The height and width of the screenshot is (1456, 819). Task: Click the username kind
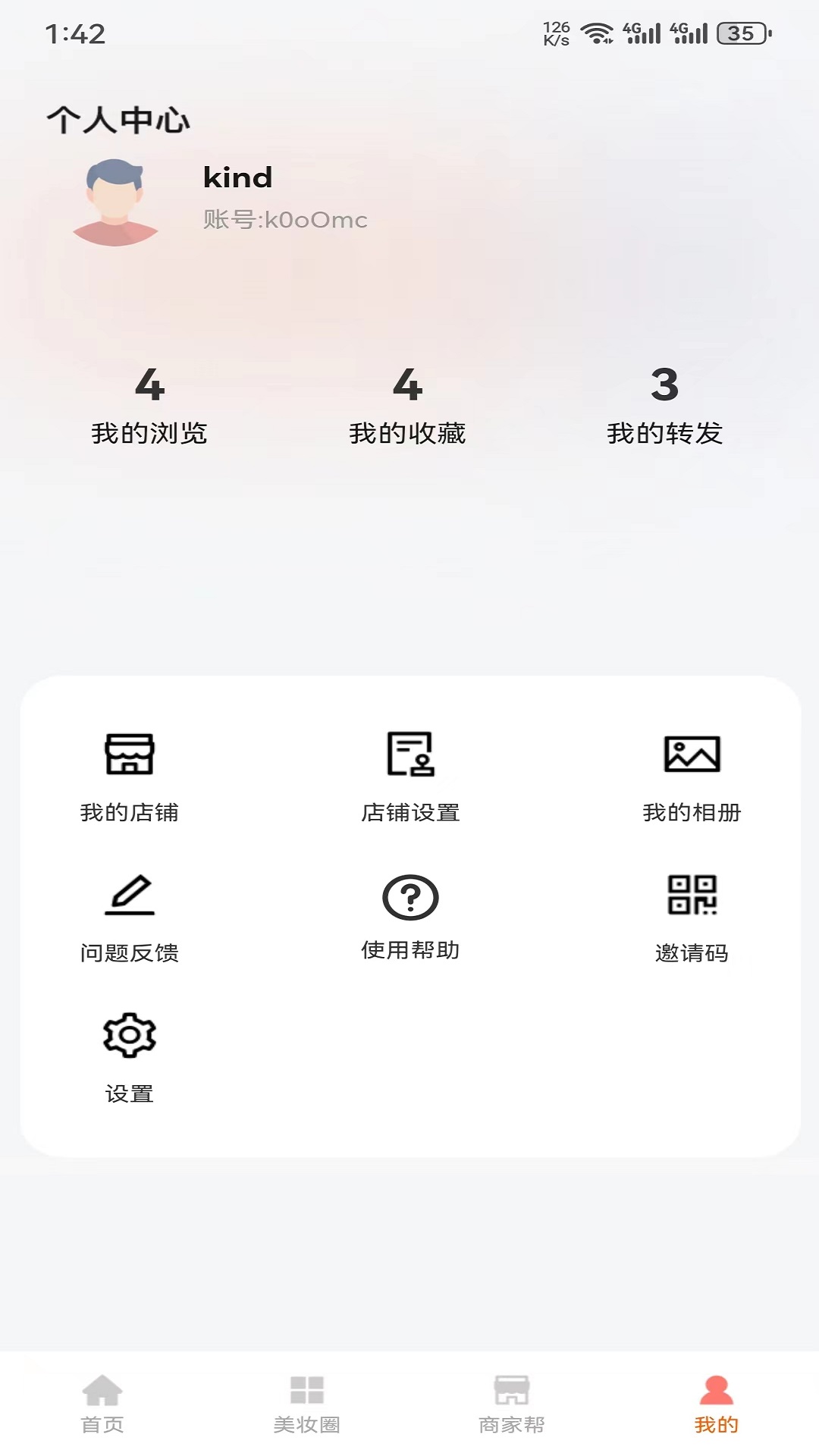pos(237,176)
